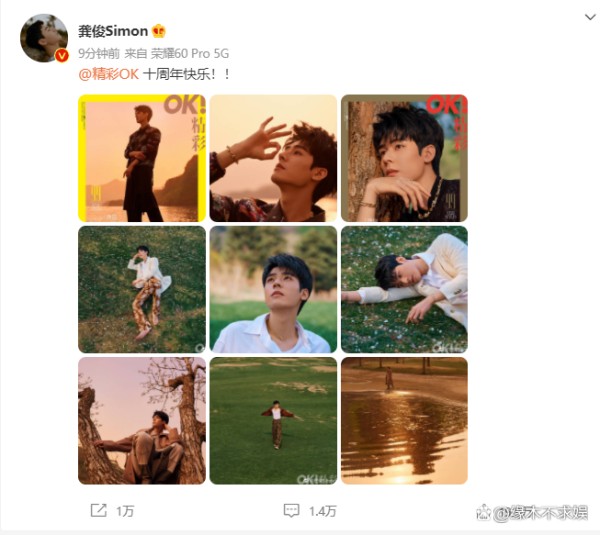The width and height of the screenshot is (600, 535).
Task: View the photo of man standing in green field
Action: [273, 421]
